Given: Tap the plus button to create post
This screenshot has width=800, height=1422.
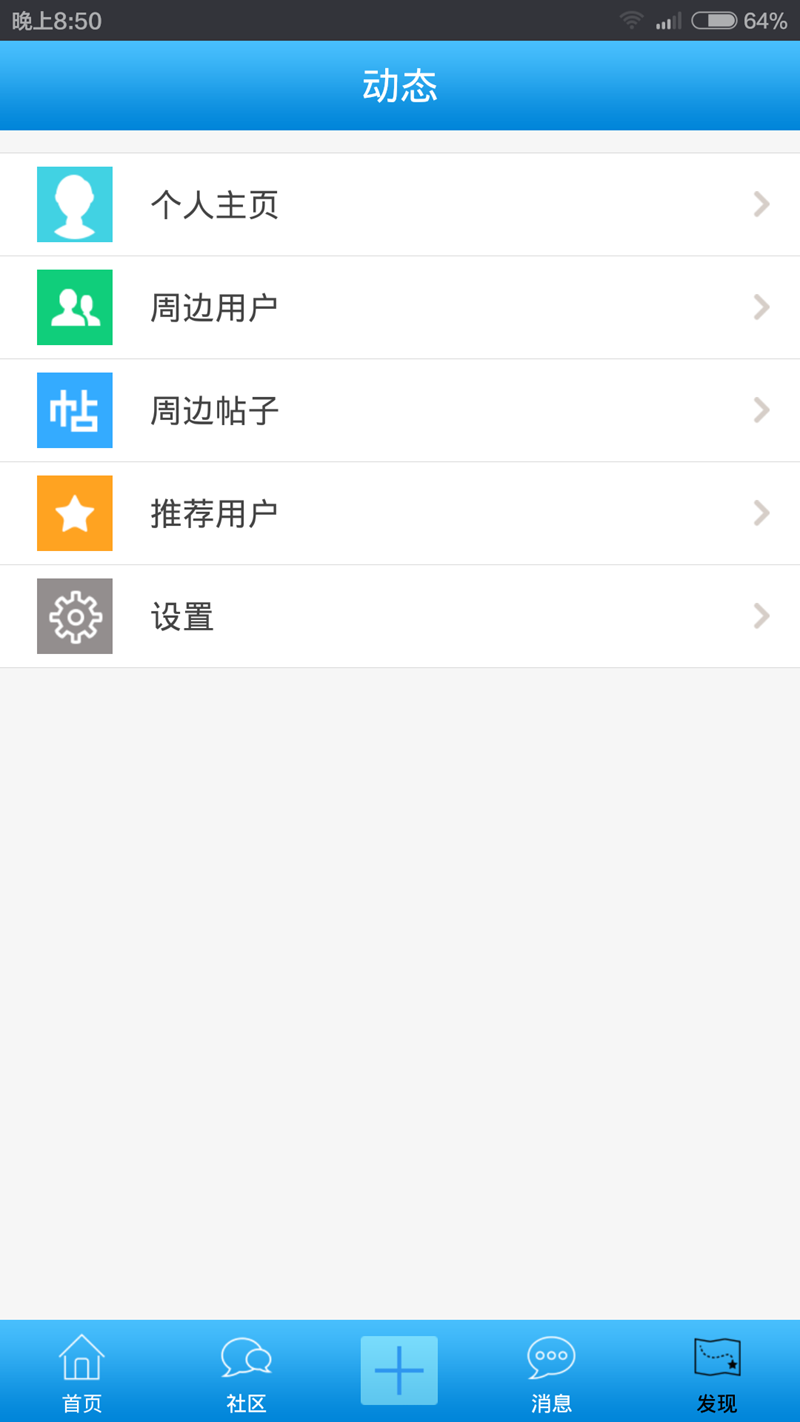Looking at the screenshot, I should pyautogui.click(x=399, y=1370).
